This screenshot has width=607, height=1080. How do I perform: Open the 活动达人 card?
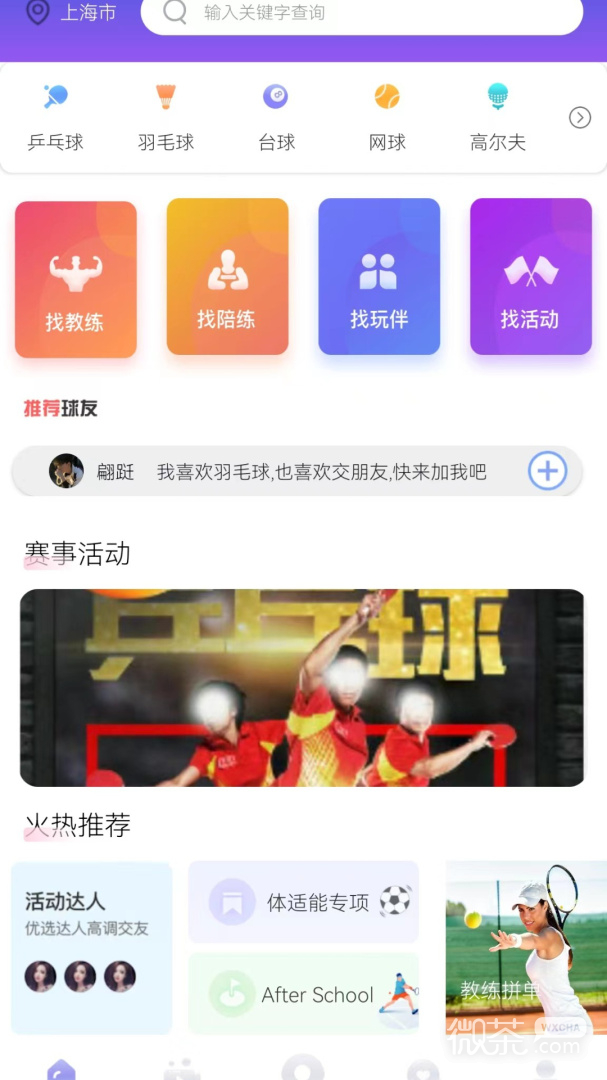(91, 947)
